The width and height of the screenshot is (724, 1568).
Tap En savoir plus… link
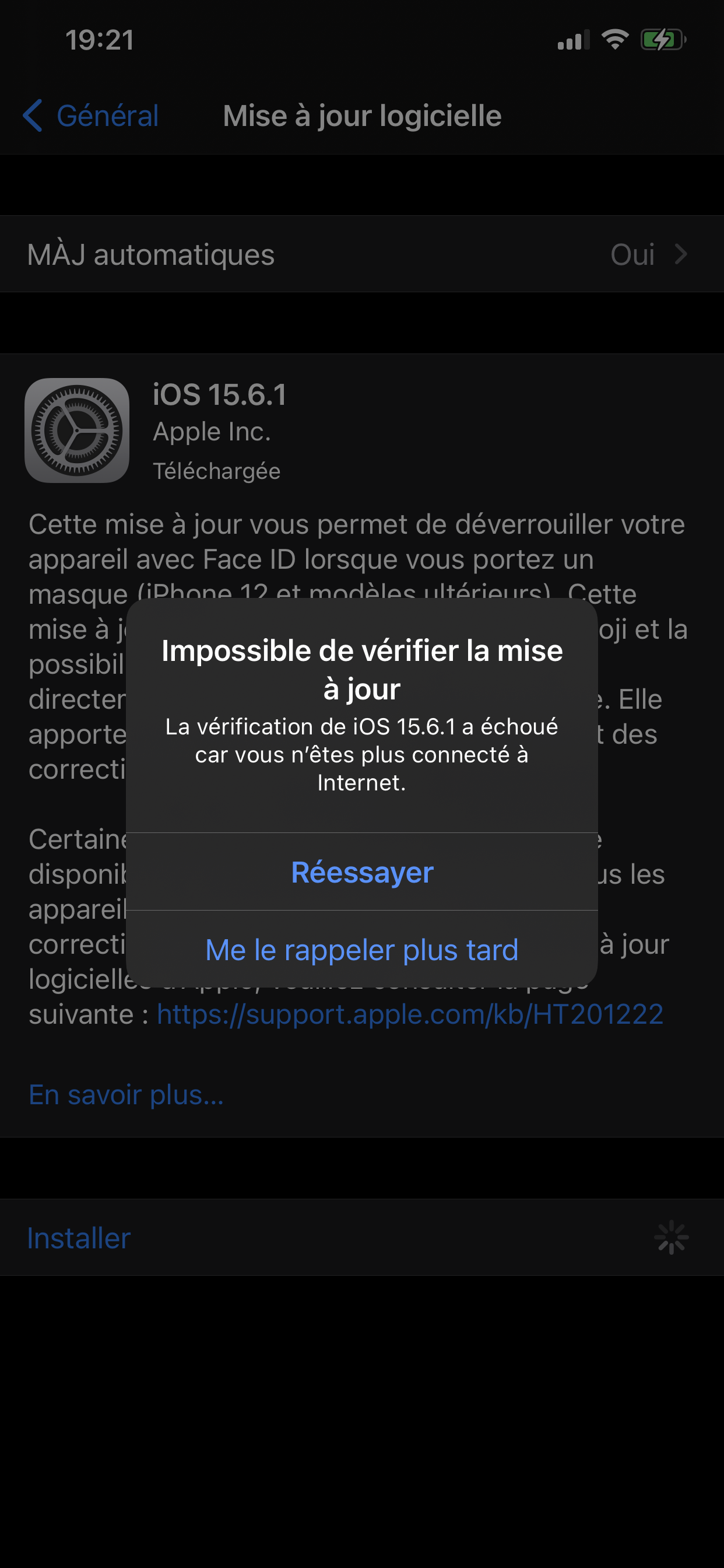(x=126, y=1094)
